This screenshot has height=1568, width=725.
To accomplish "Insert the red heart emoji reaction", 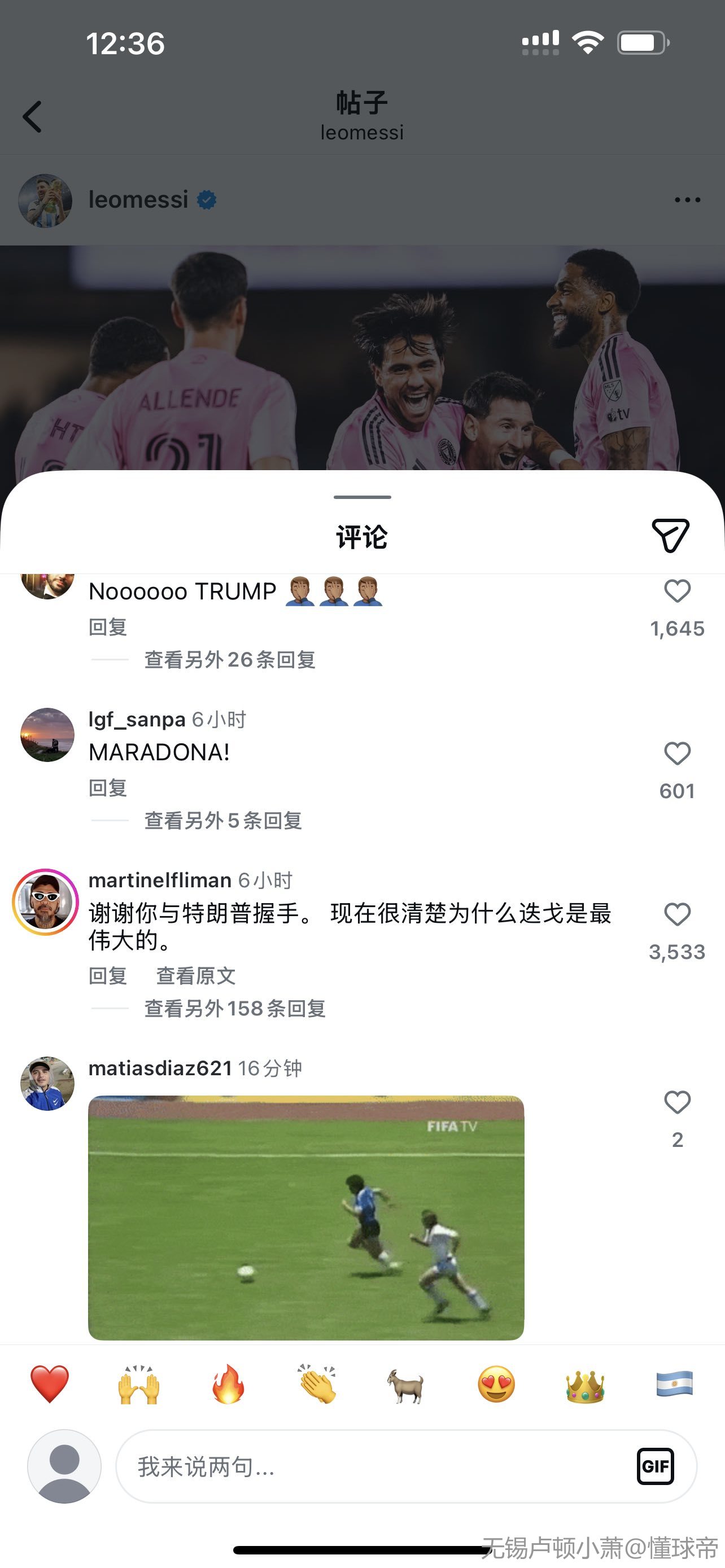I will [x=49, y=1383].
